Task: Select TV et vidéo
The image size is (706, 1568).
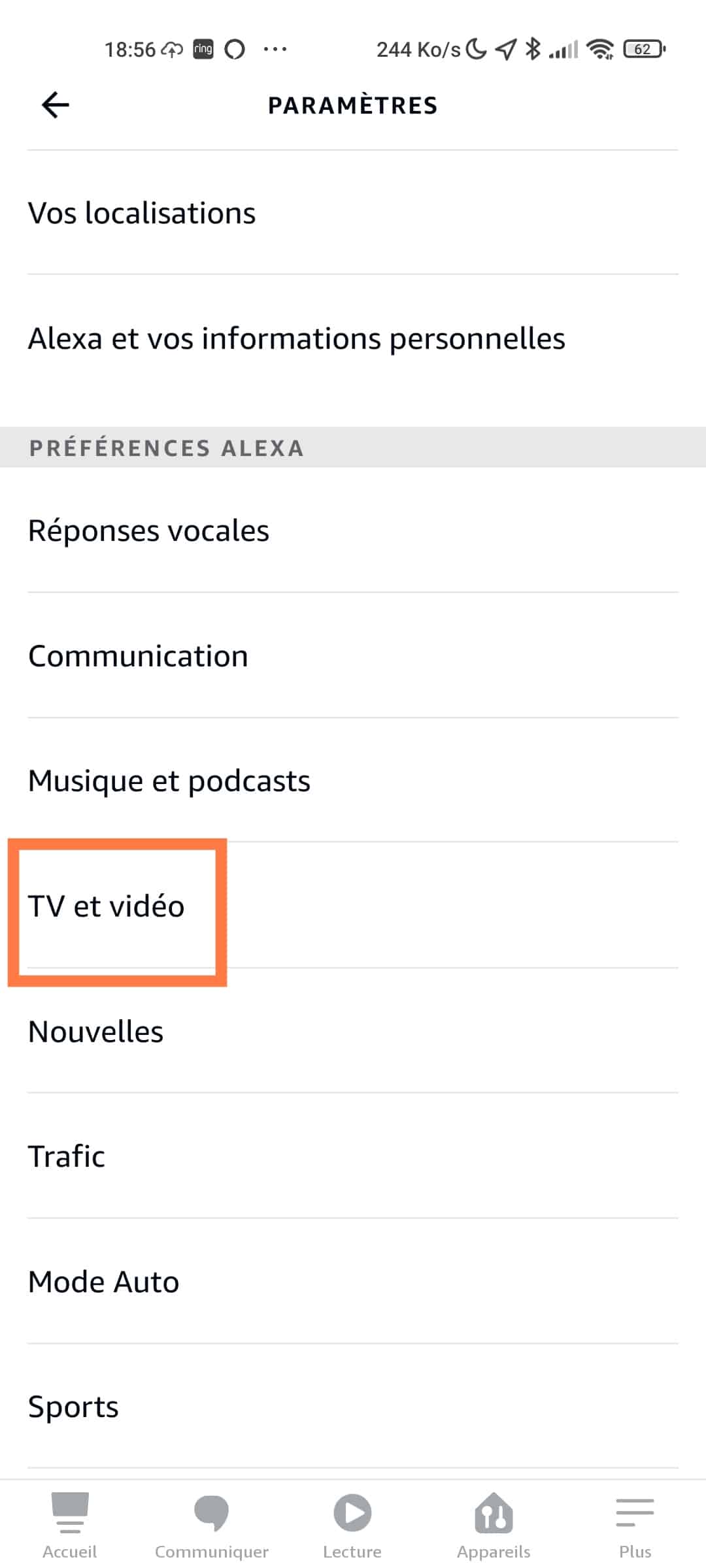Action: click(353, 906)
